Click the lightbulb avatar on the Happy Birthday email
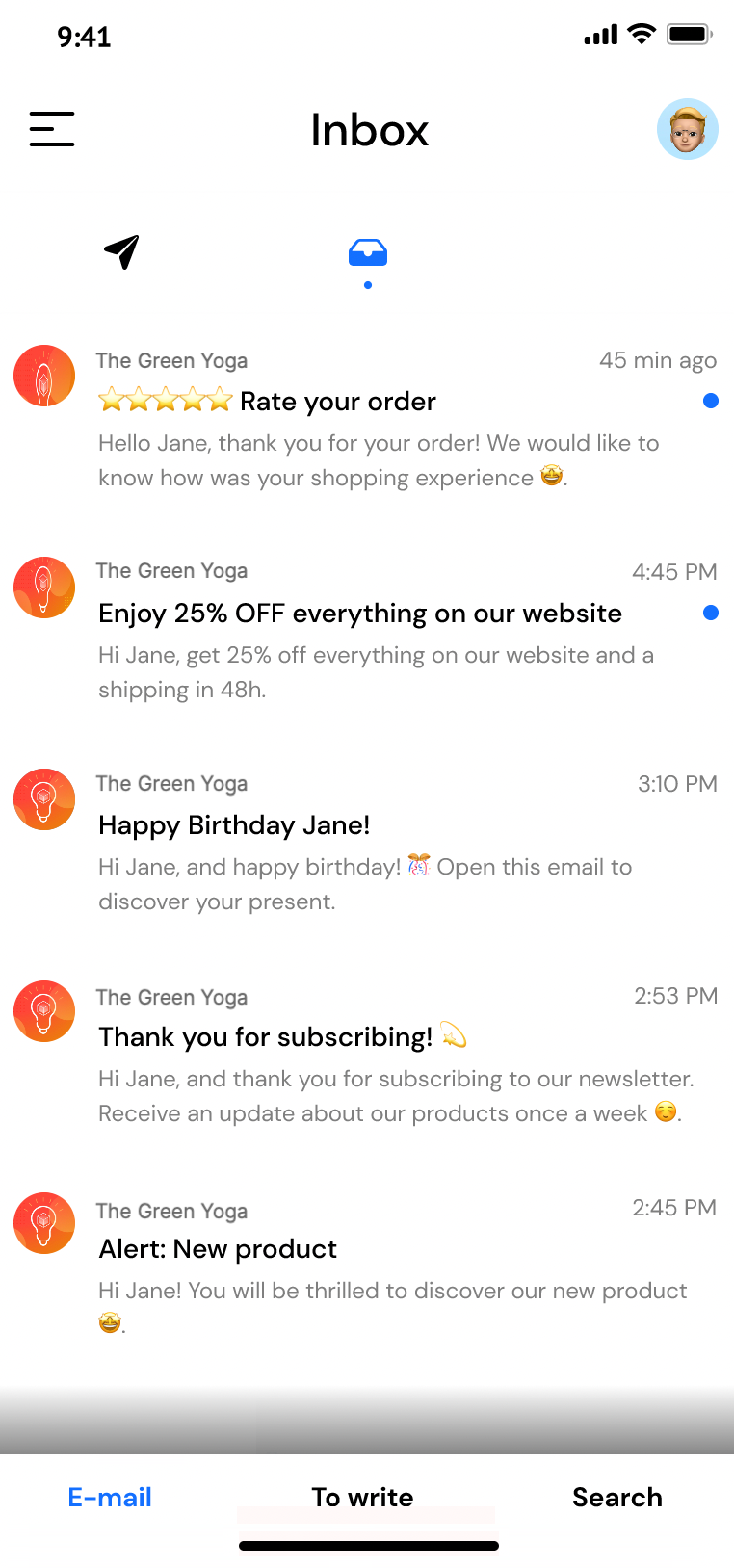Image resolution: width=734 pixels, height=1568 pixels. click(43, 799)
